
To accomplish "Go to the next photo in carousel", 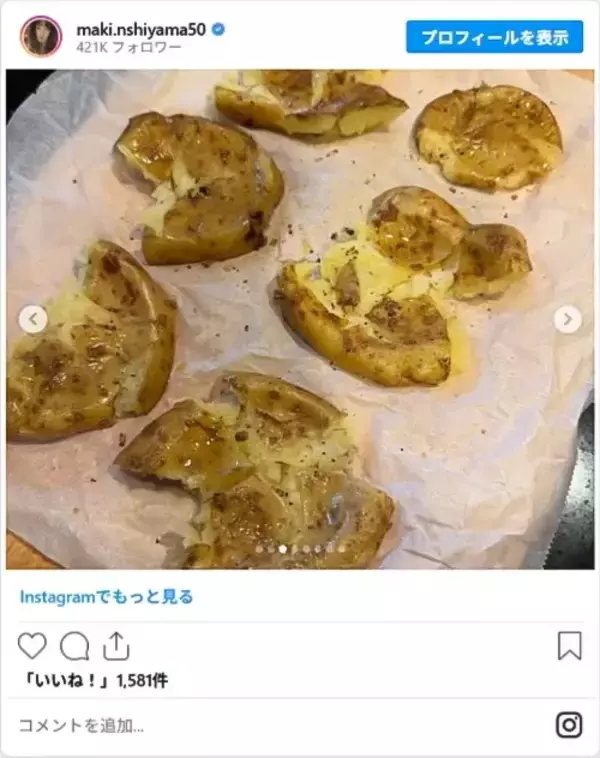I will pos(567,319).
